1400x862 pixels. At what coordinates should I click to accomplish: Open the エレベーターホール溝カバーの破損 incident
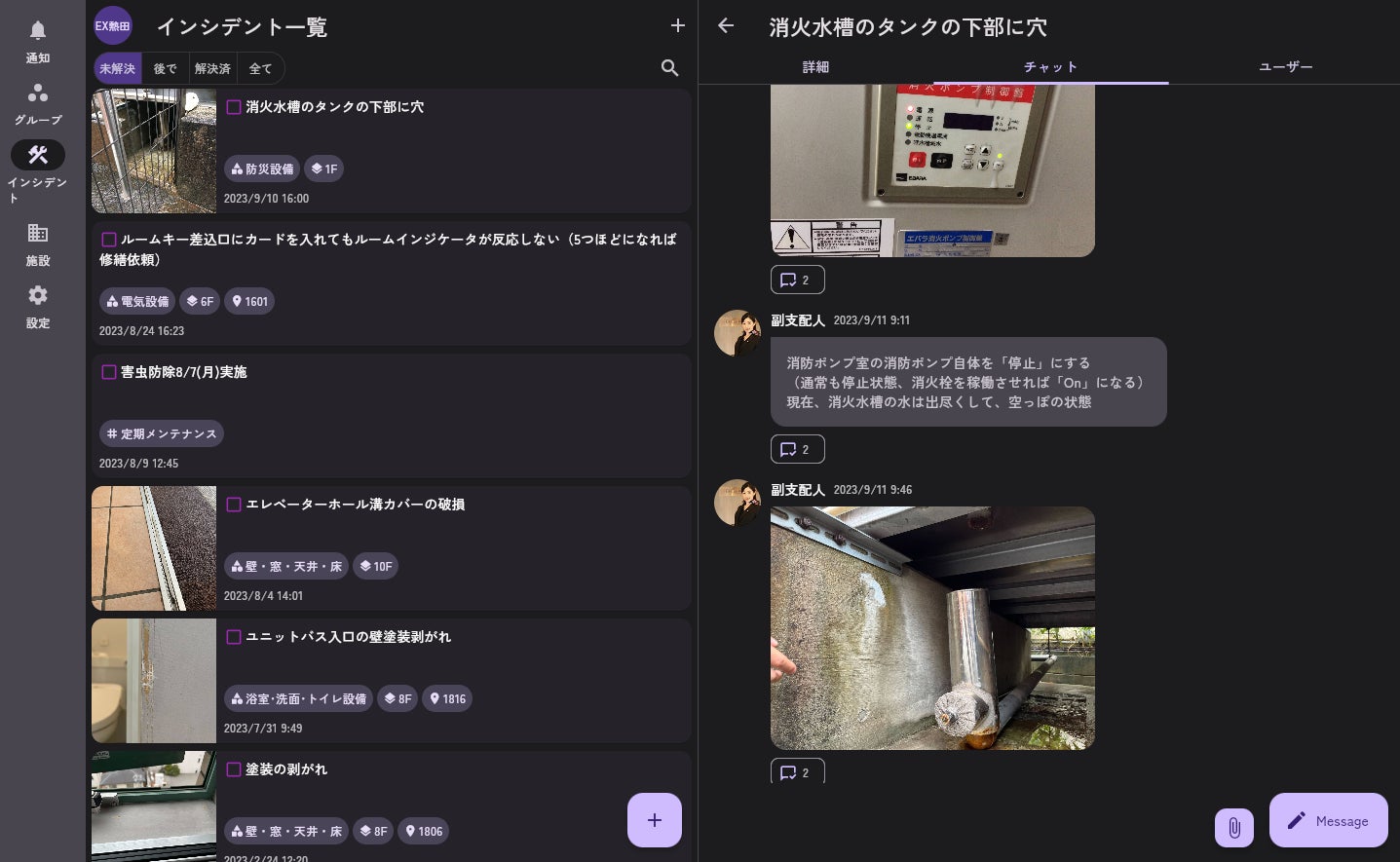pos(355,505)
